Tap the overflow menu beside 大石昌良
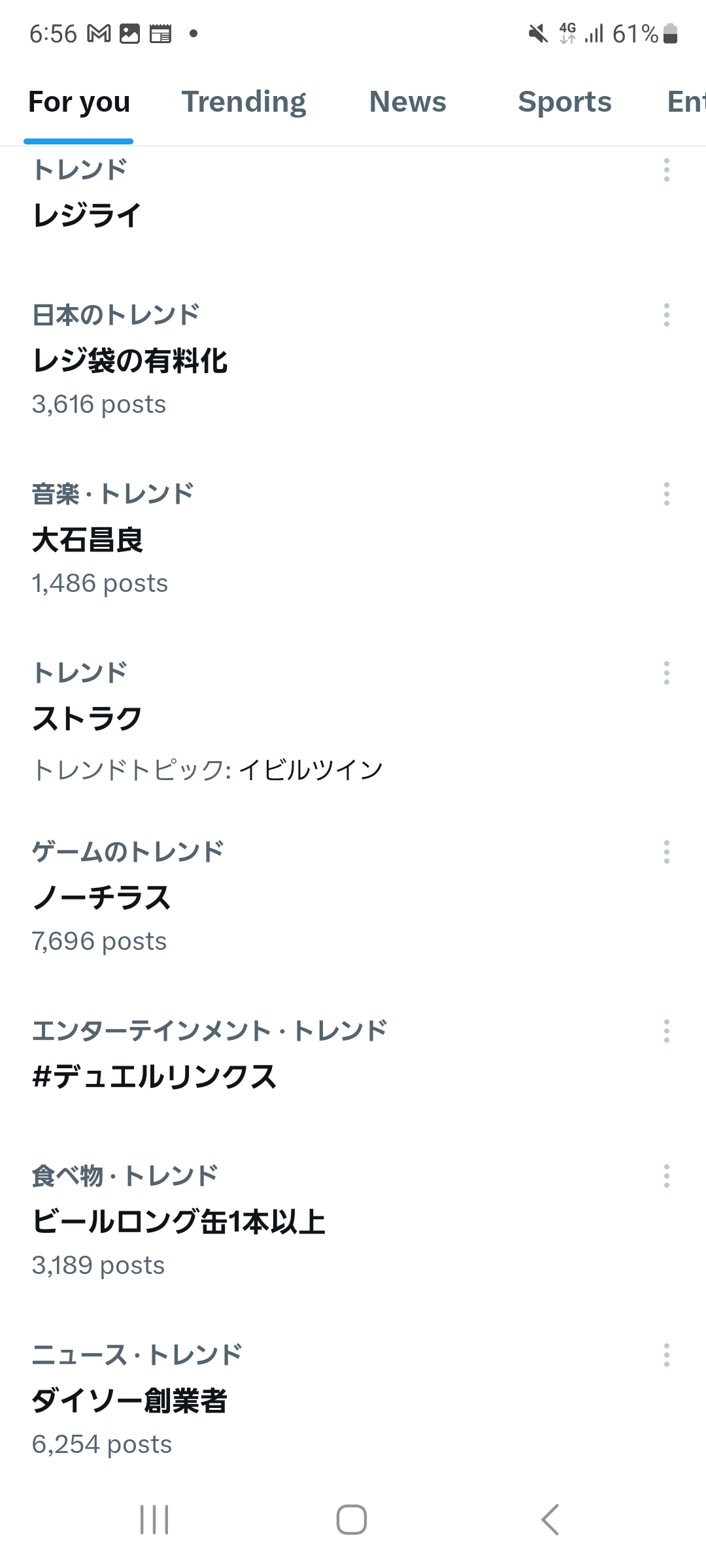The width and height of the screenshot is (706, 1568). (666, 494)
